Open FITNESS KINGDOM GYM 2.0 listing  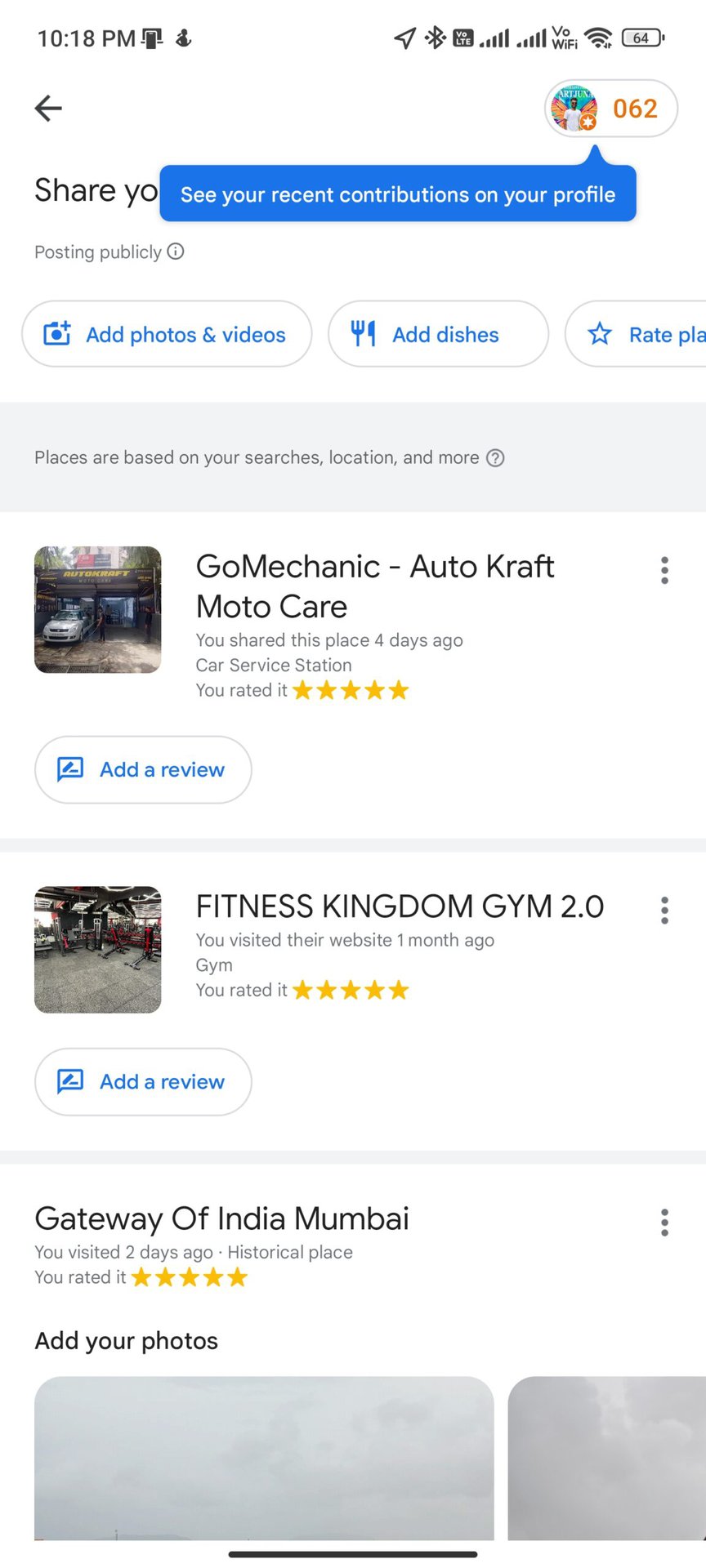click(x=400, y=906)
